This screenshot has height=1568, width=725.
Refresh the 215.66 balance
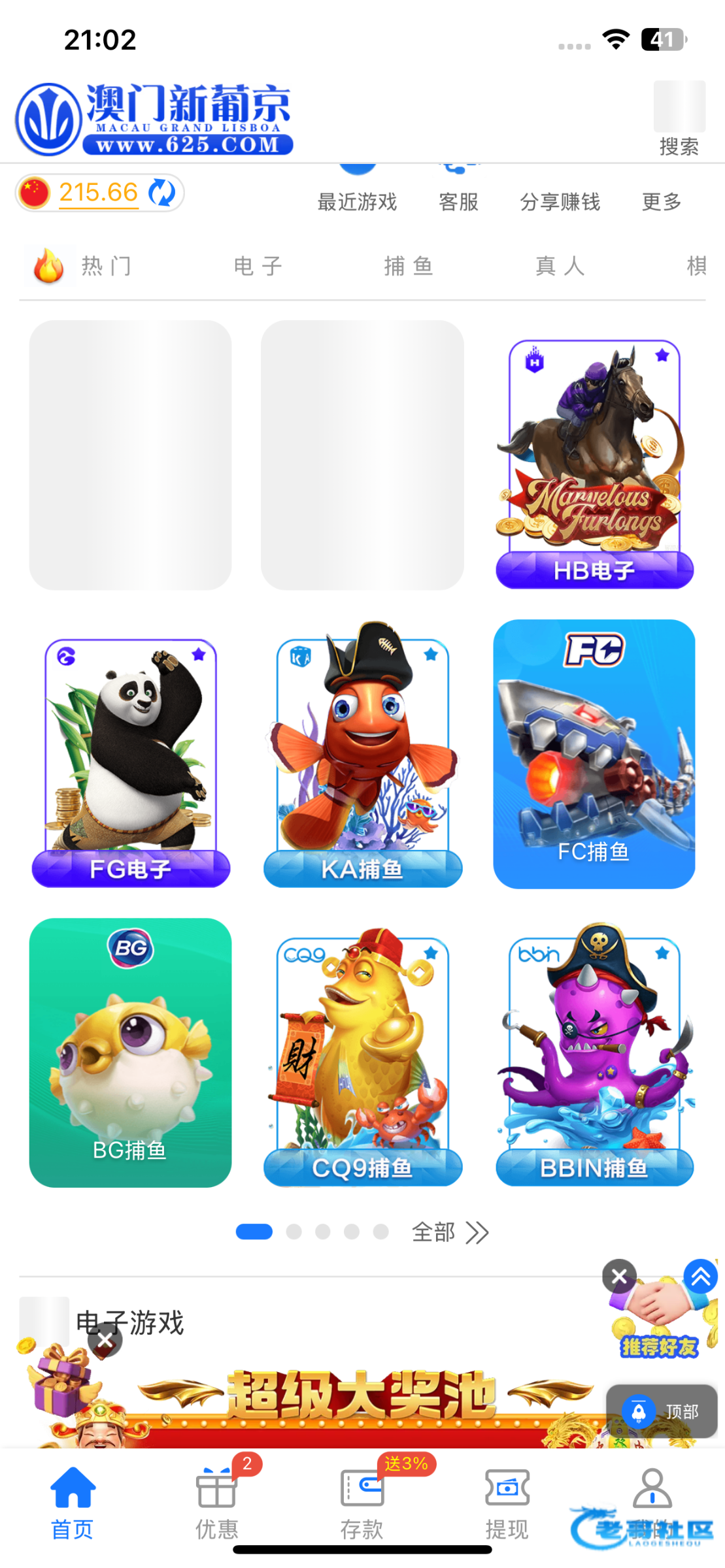pos(161,193)
